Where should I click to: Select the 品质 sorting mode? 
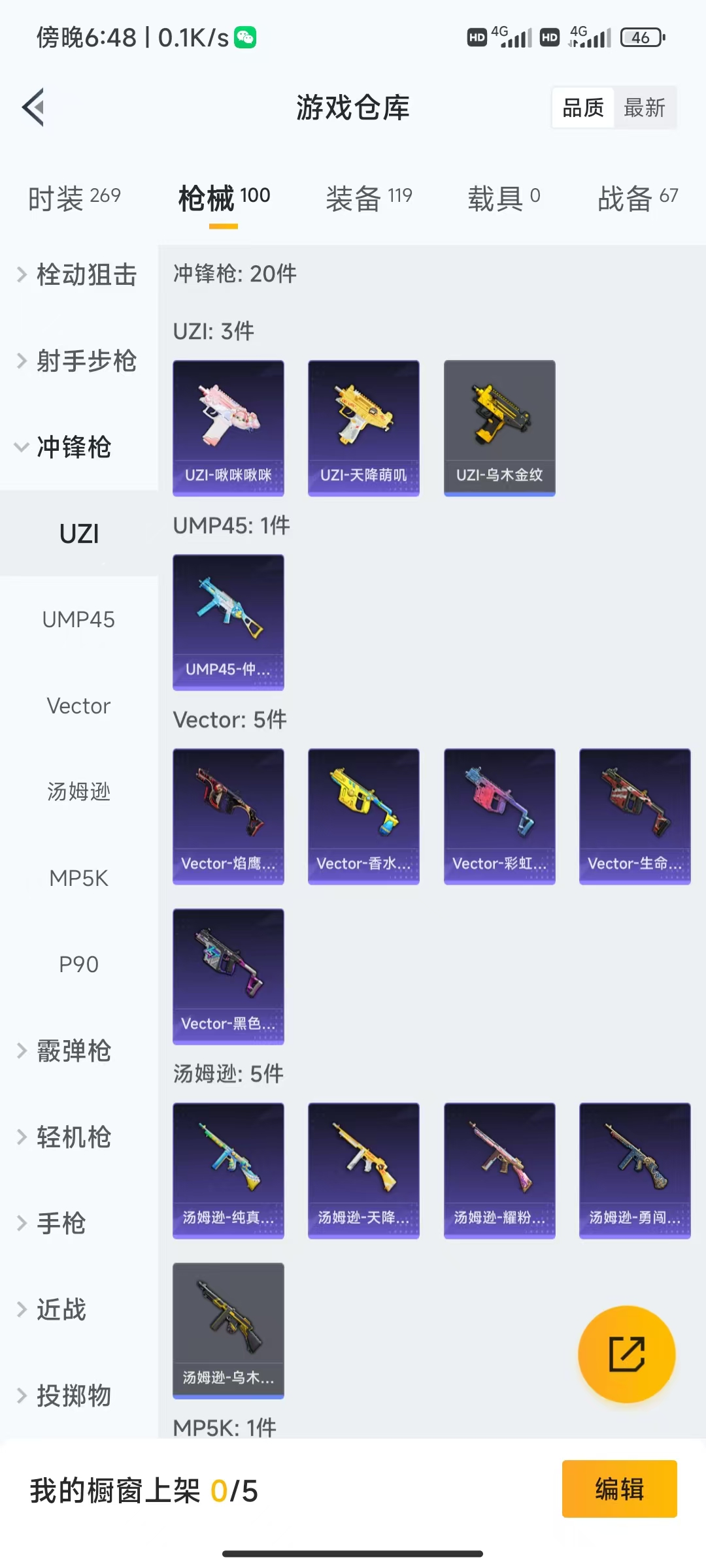point(582,108)
